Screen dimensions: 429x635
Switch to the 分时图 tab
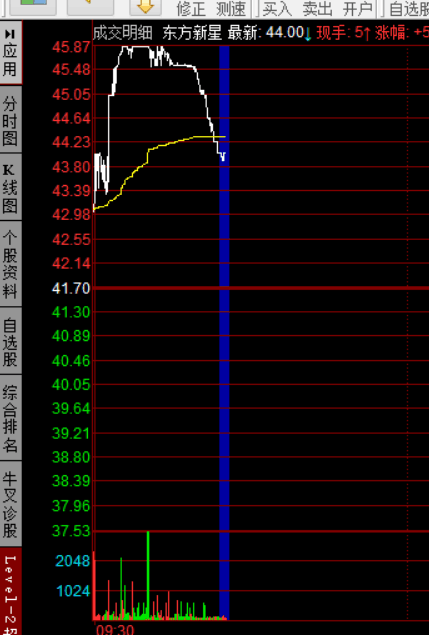click(11, 119)
